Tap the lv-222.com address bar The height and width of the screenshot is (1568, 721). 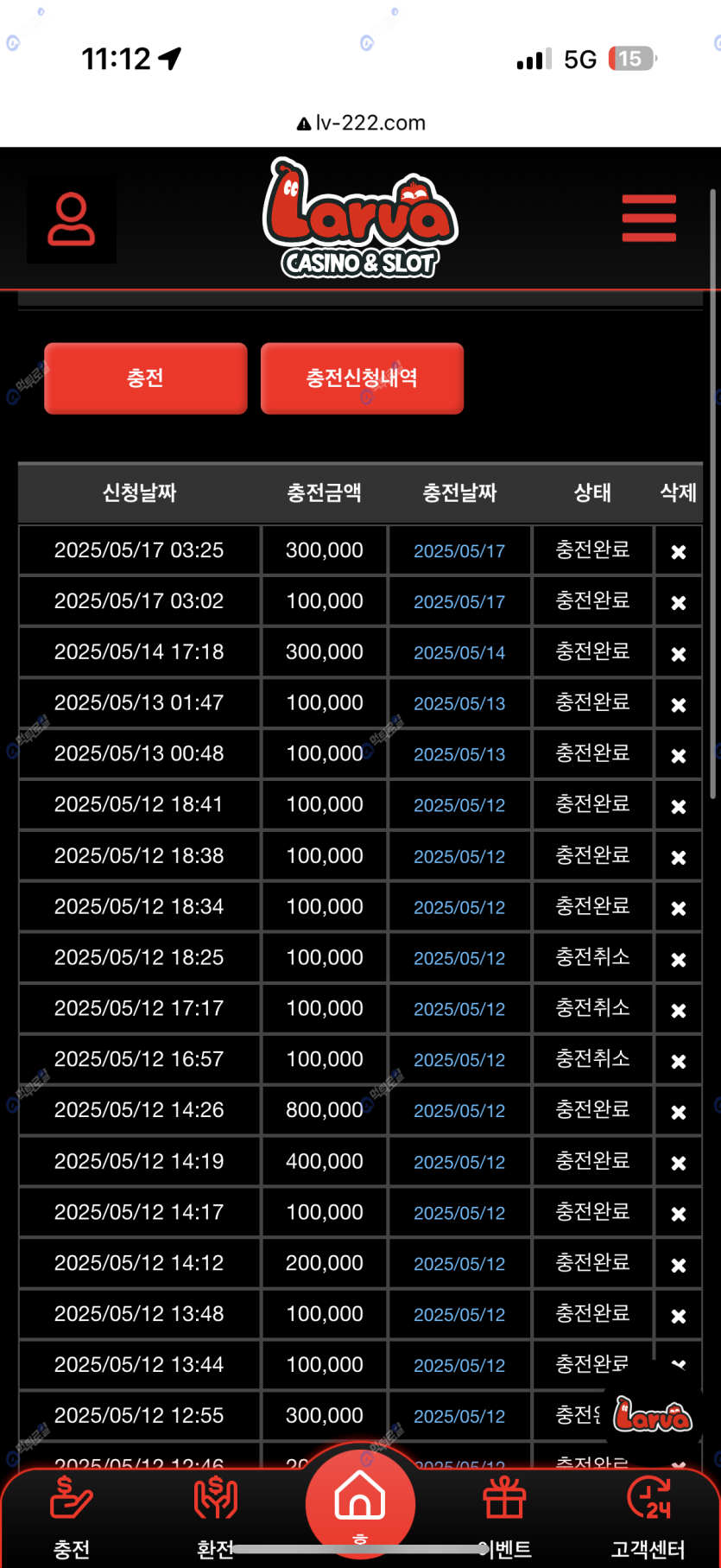(361, 123)
